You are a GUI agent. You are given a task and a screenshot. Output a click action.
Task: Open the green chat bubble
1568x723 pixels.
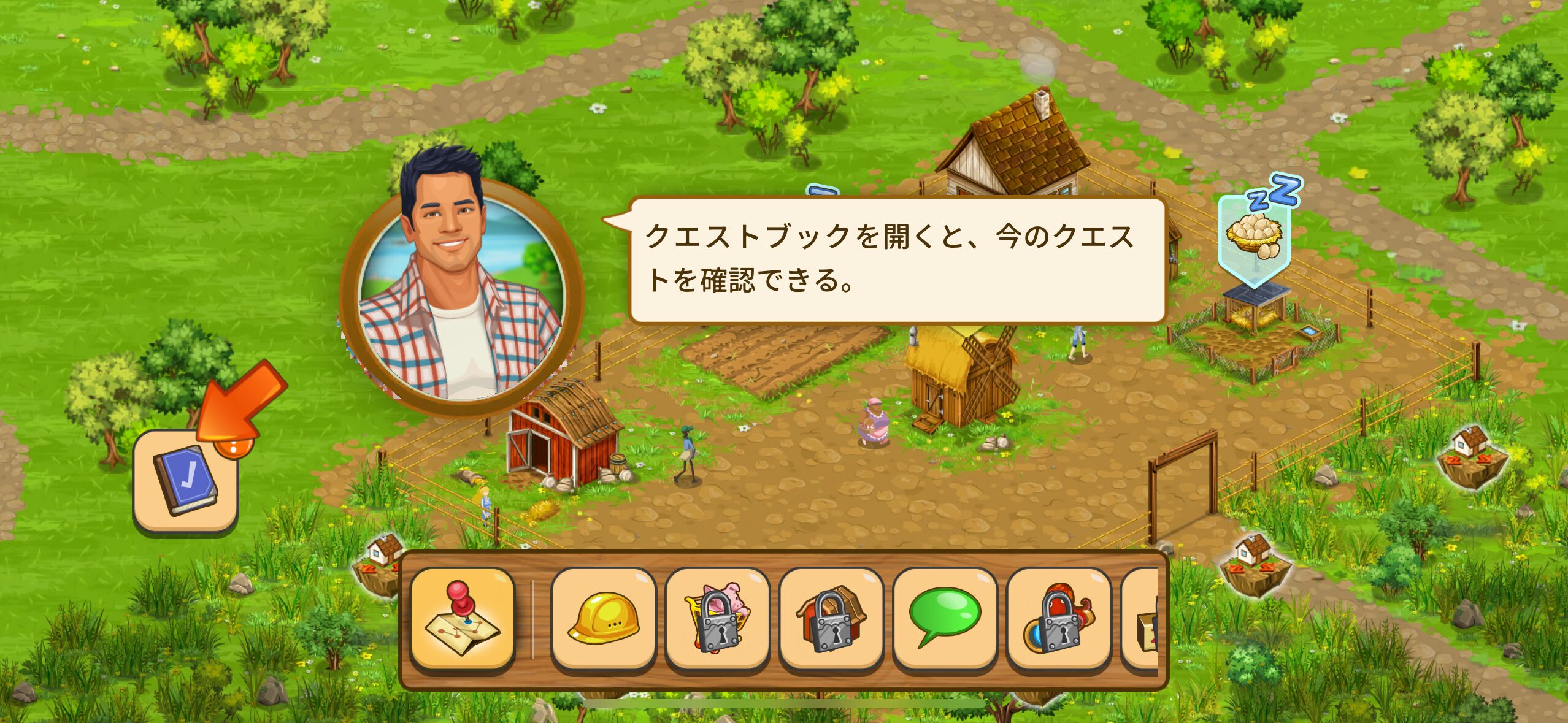pyautogui.click(x=945, y=618)
